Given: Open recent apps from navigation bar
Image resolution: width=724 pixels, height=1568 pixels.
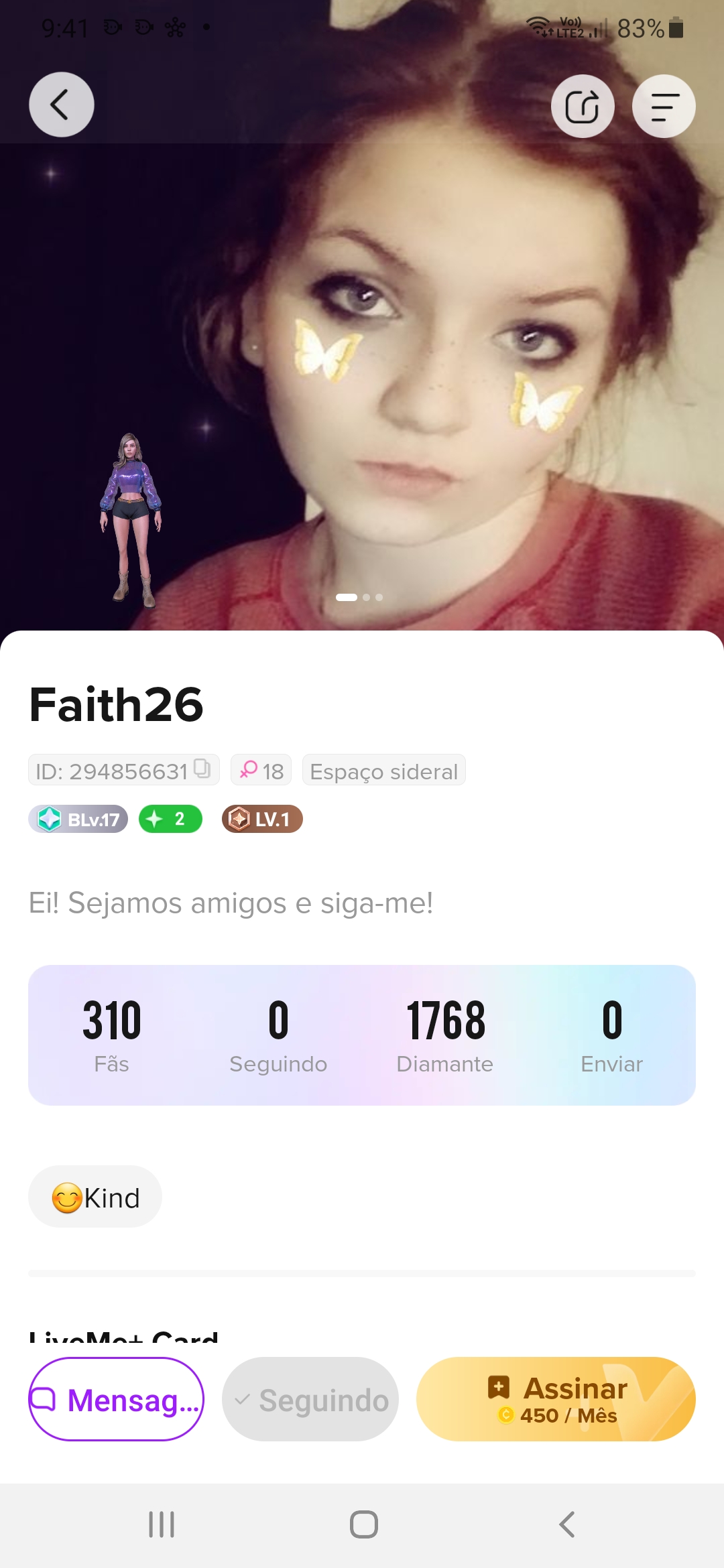Looking at the screenshot, I should [x=162, y=1524].
